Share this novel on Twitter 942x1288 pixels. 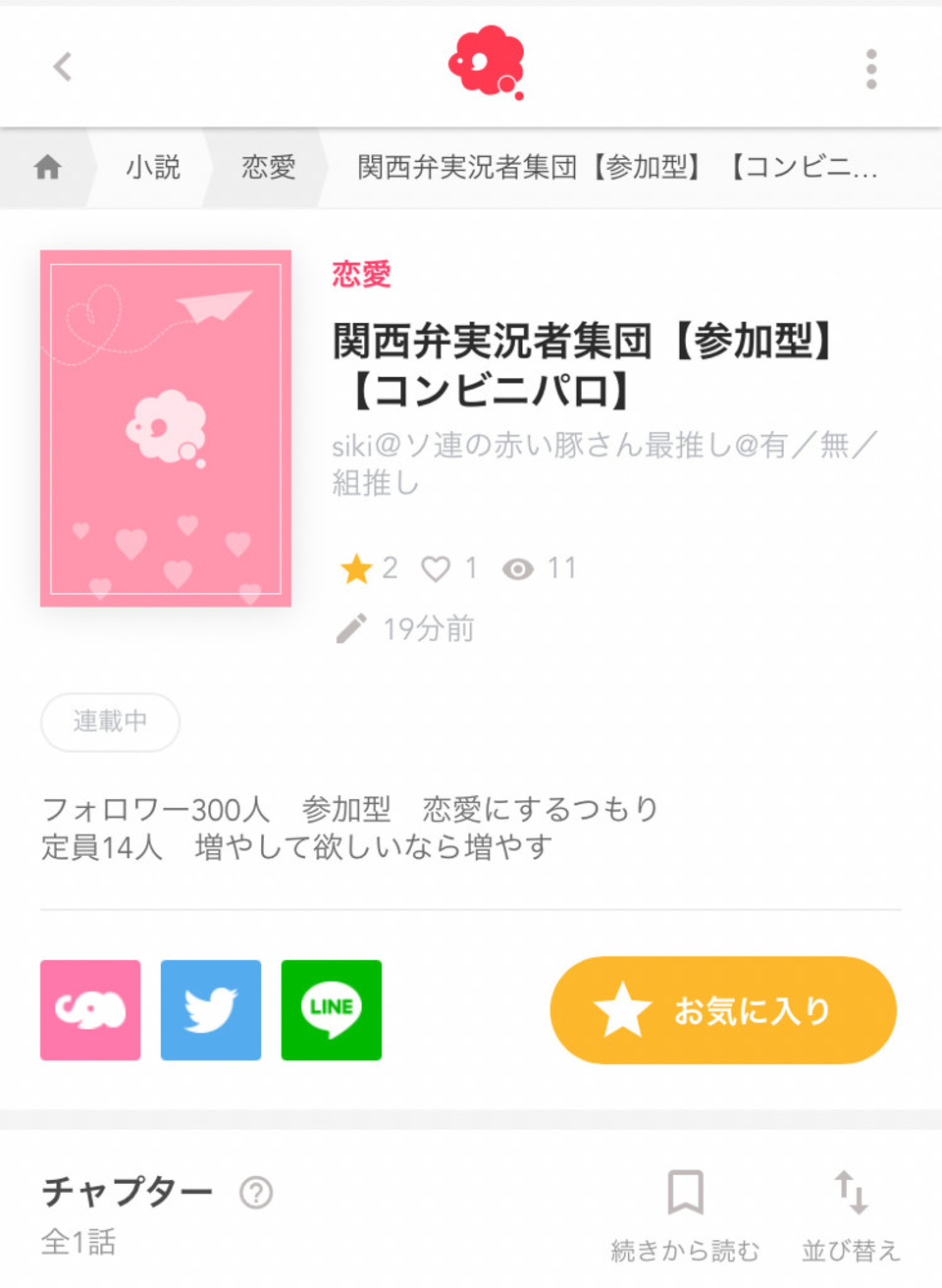(211, 1010)
